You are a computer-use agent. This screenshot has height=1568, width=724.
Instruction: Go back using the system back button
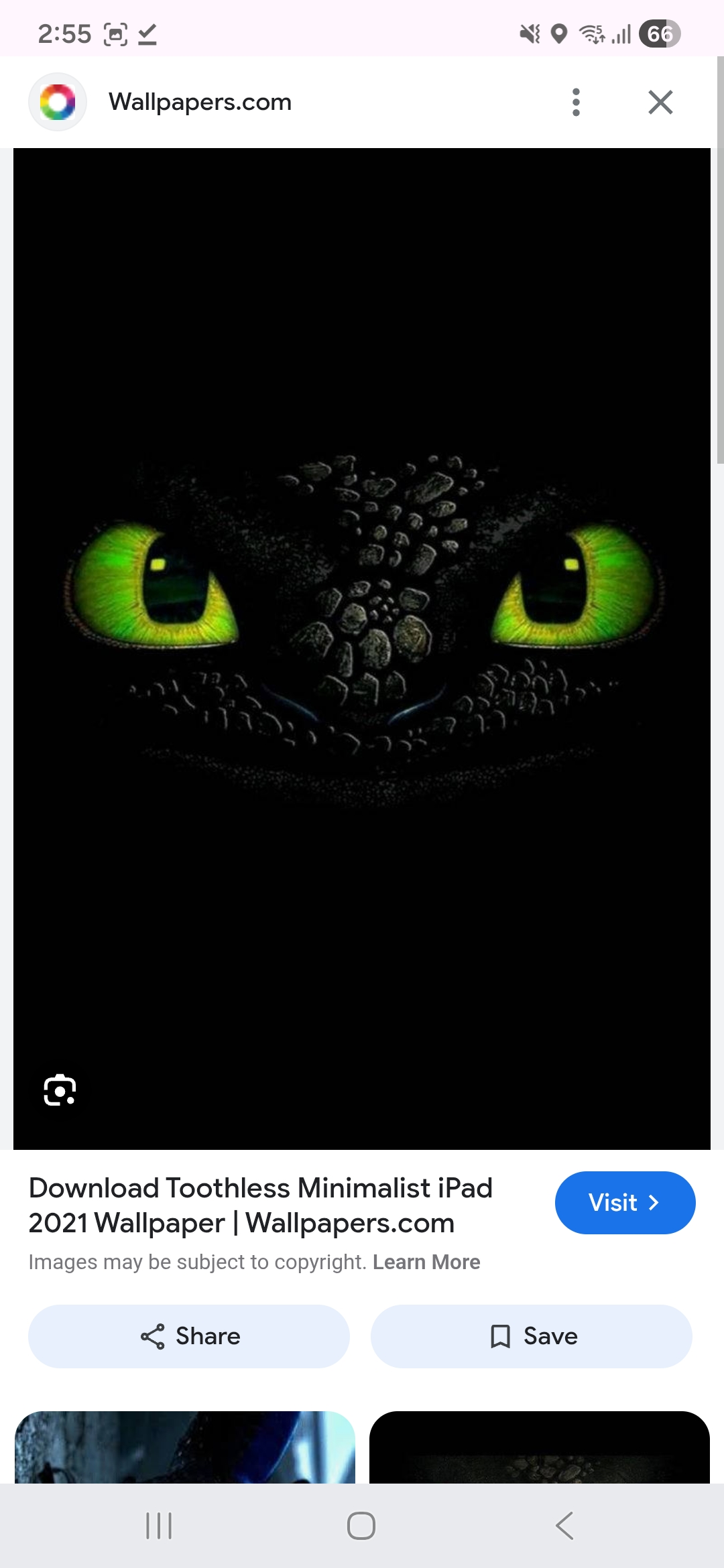click(564, 1526)
